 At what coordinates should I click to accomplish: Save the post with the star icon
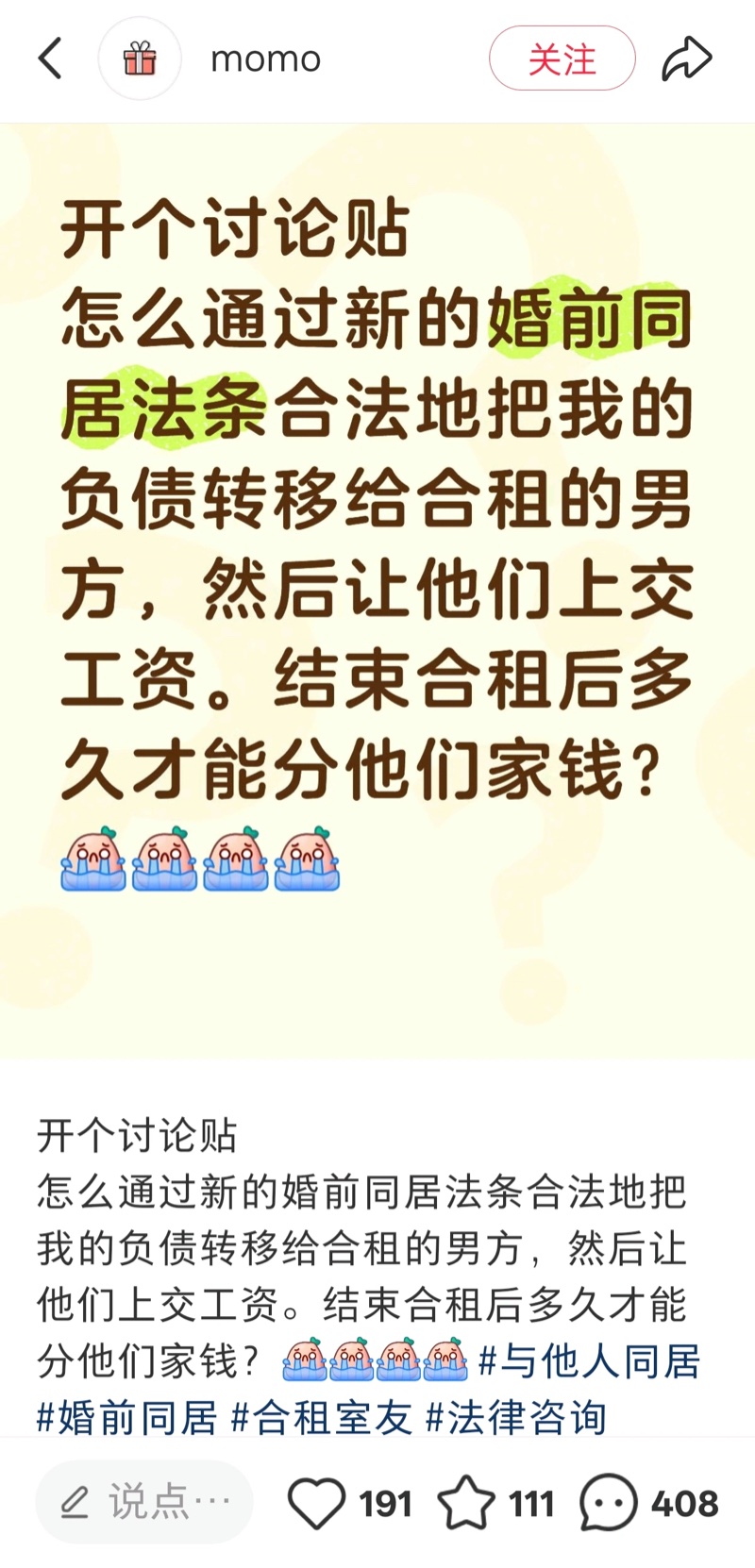coord(466,1502)
